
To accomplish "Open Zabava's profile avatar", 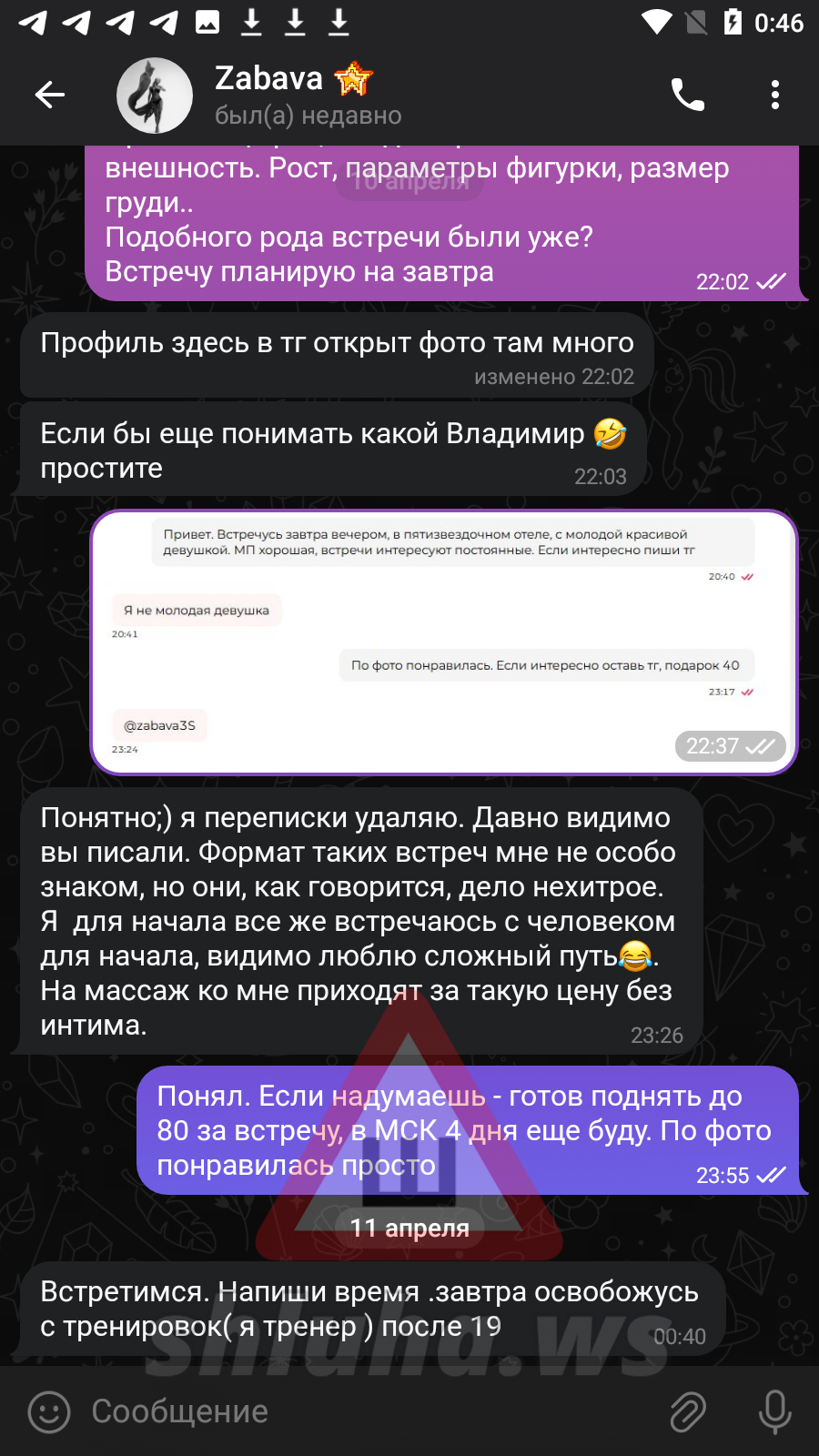I will tap(155, 96).
